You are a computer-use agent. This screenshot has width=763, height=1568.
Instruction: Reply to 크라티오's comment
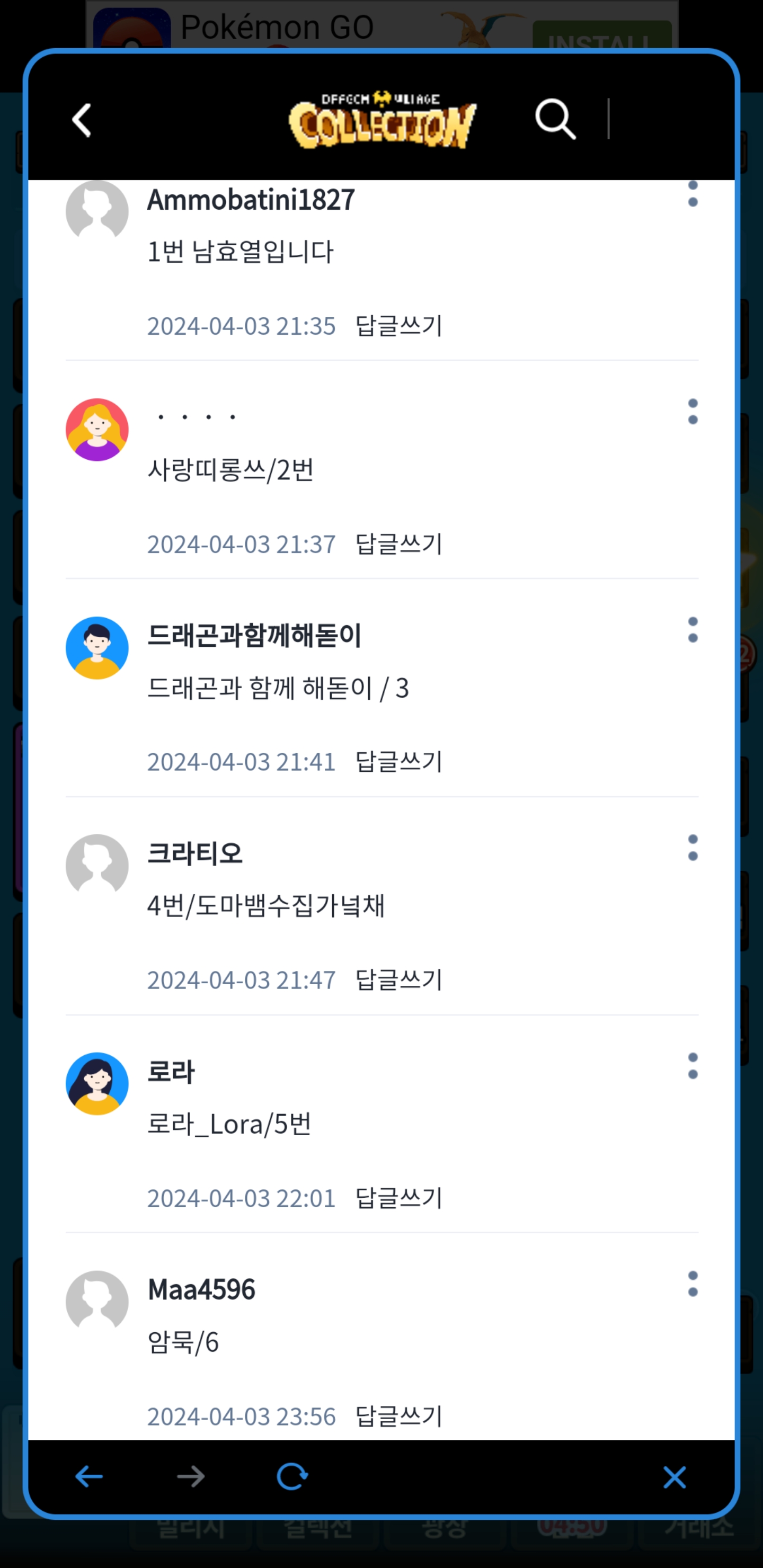398,979
